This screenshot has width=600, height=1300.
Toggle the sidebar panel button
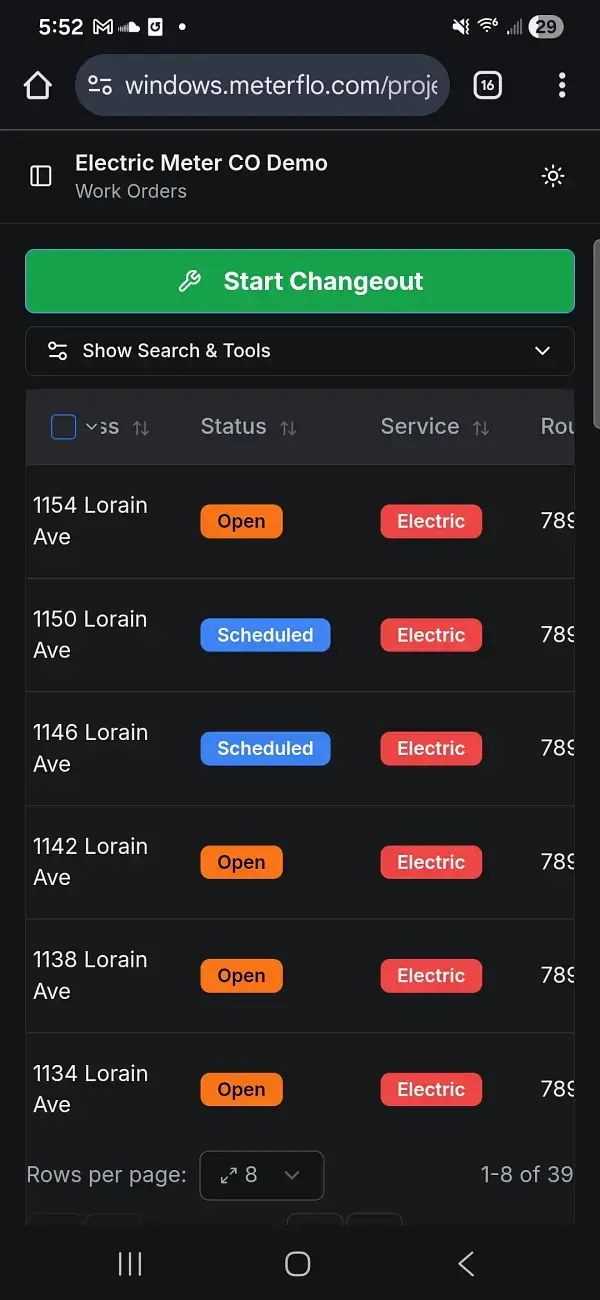tap(41, 176)
